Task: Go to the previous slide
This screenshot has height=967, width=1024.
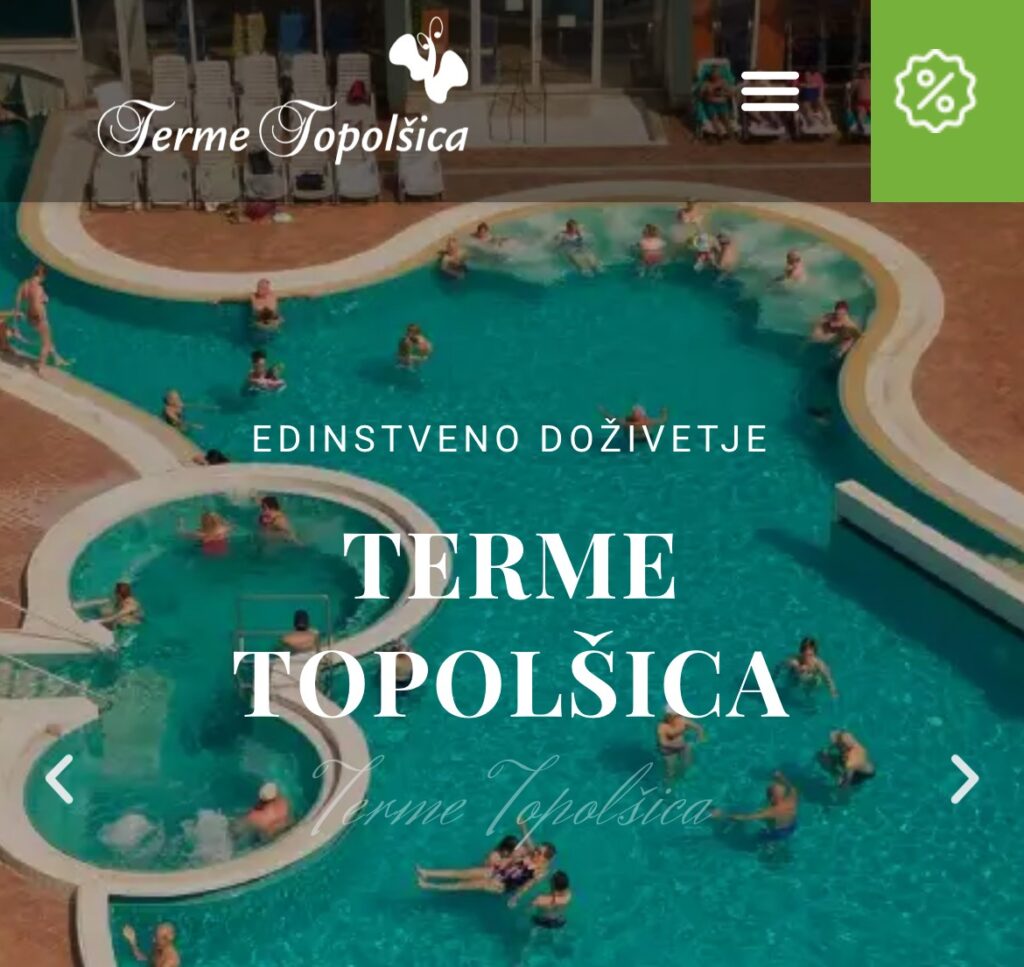Action: (60, 779)
